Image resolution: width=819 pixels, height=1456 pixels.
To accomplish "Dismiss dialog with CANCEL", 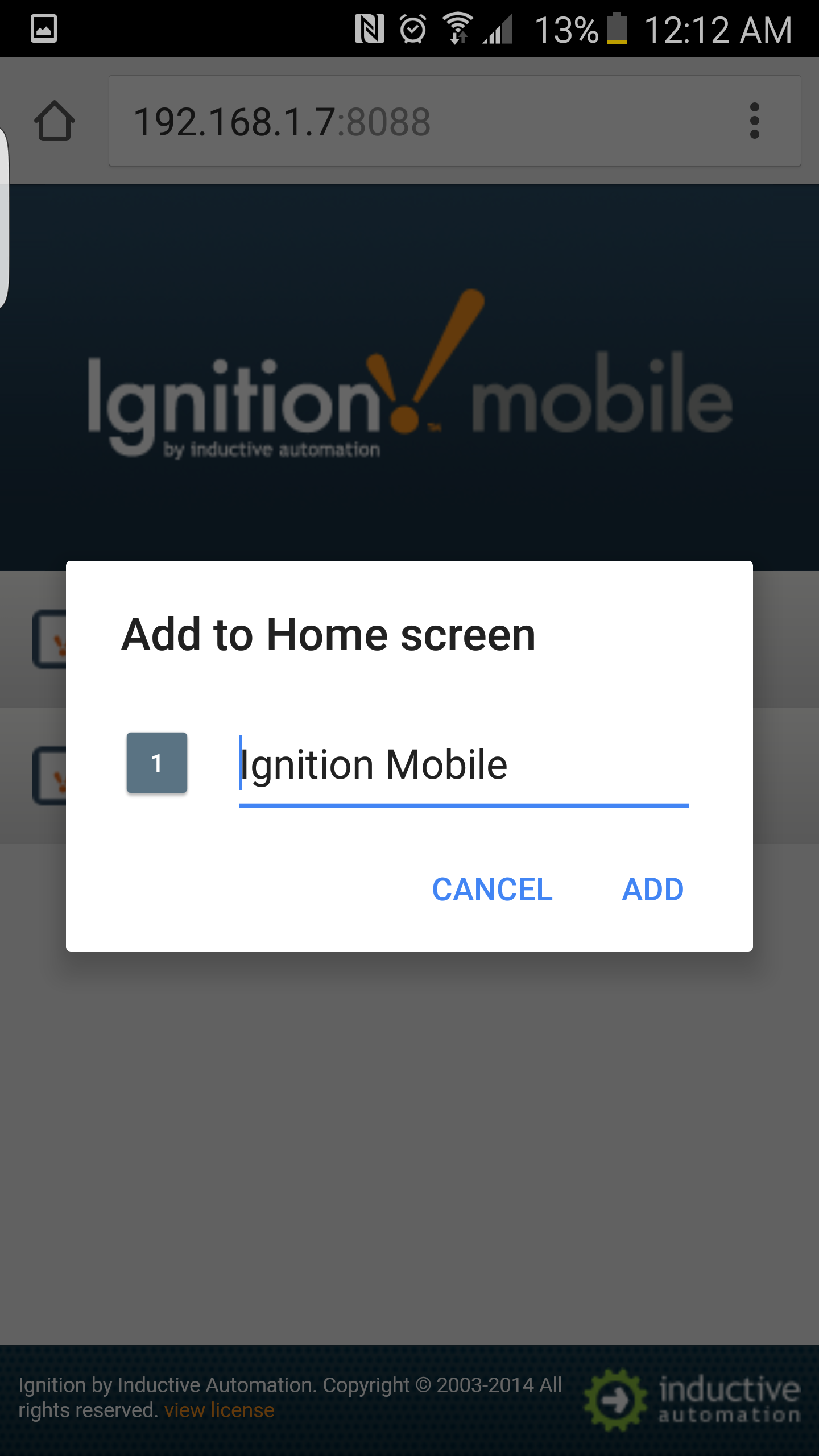I will [492, 890].
